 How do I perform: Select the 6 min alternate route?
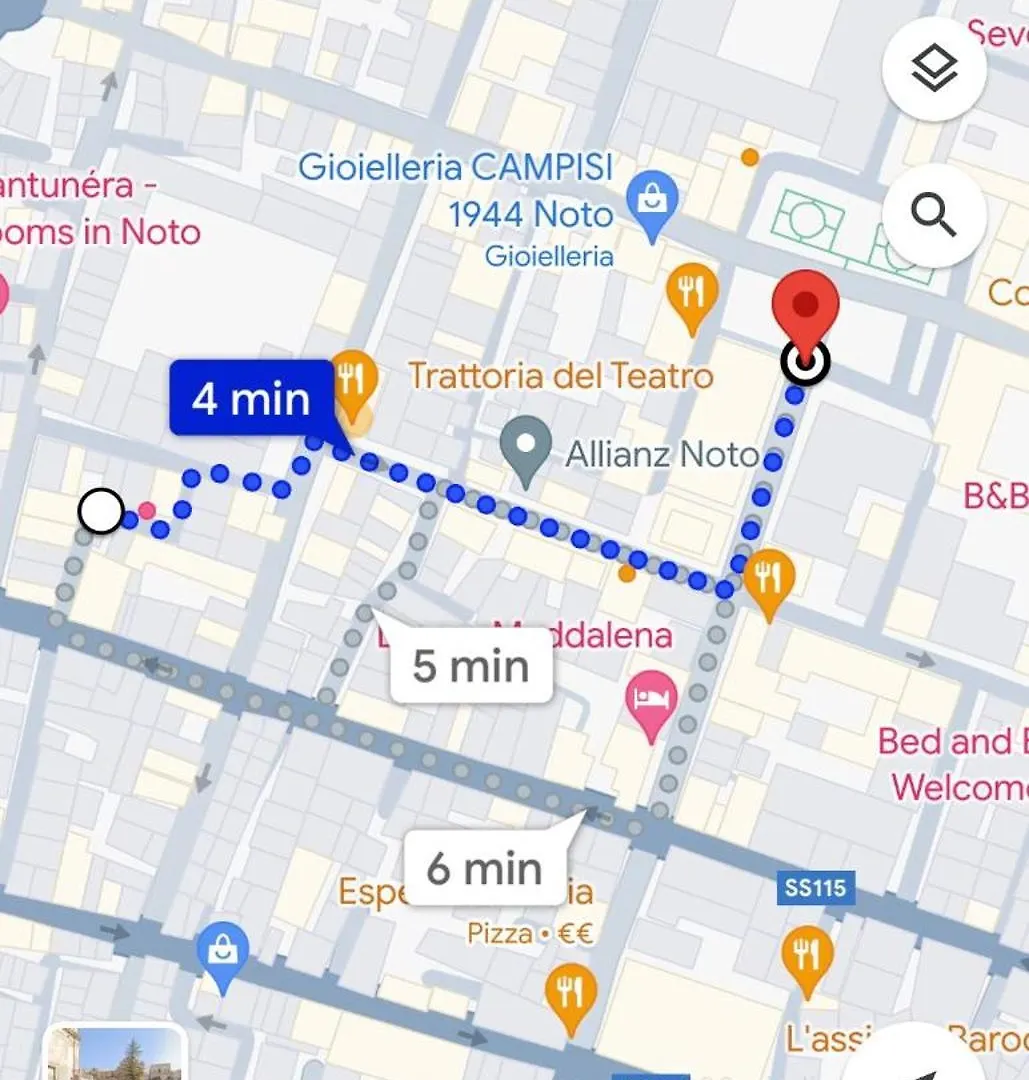486,868
